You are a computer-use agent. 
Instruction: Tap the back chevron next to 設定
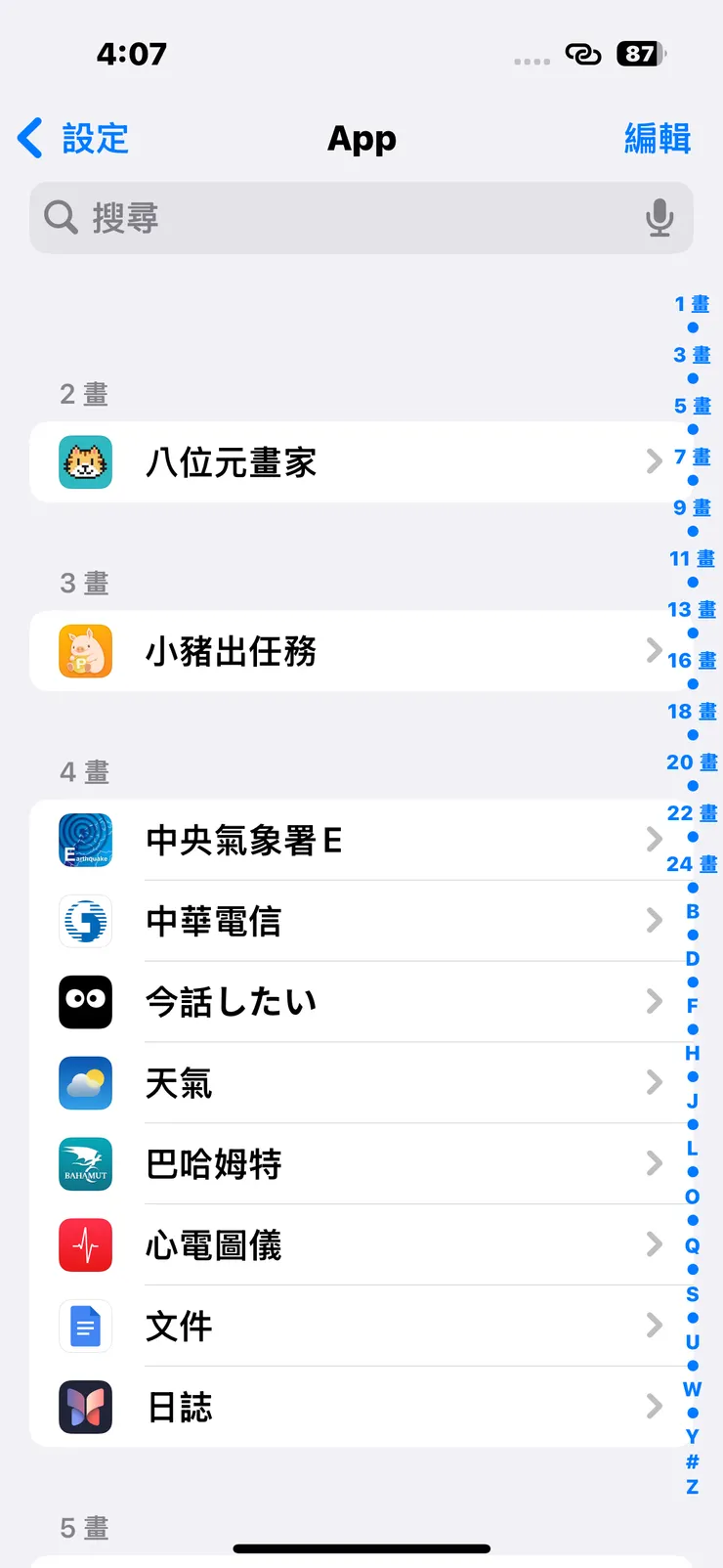29,138
